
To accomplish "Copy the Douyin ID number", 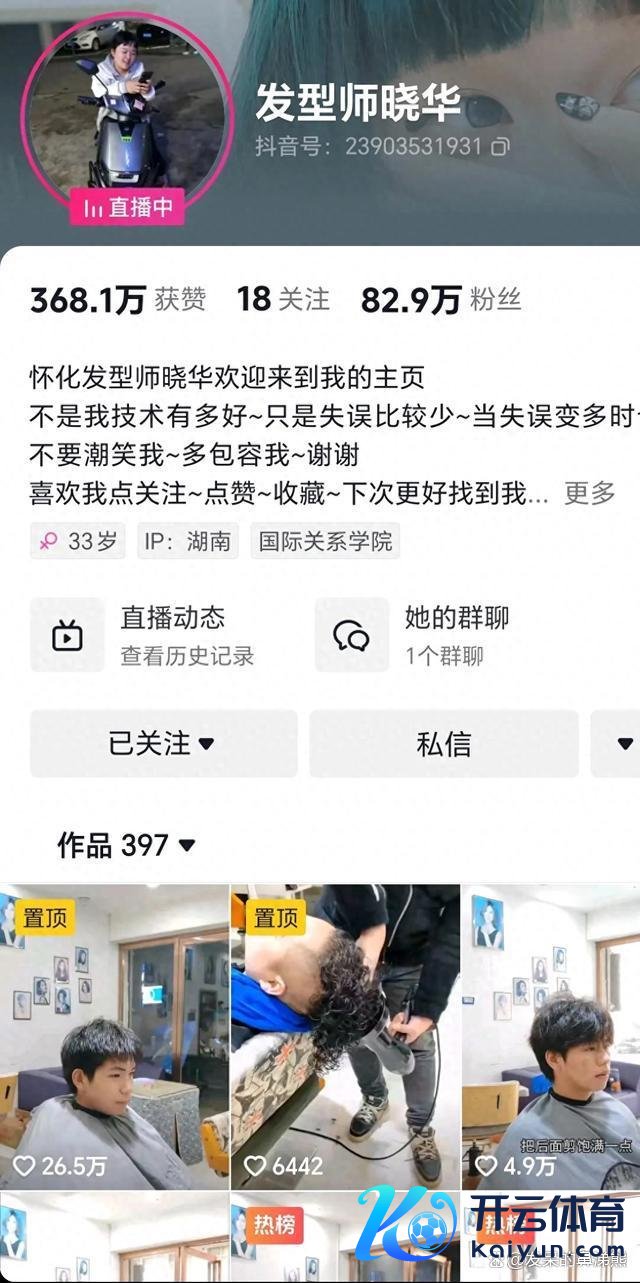I will click(x=500, y=147).
